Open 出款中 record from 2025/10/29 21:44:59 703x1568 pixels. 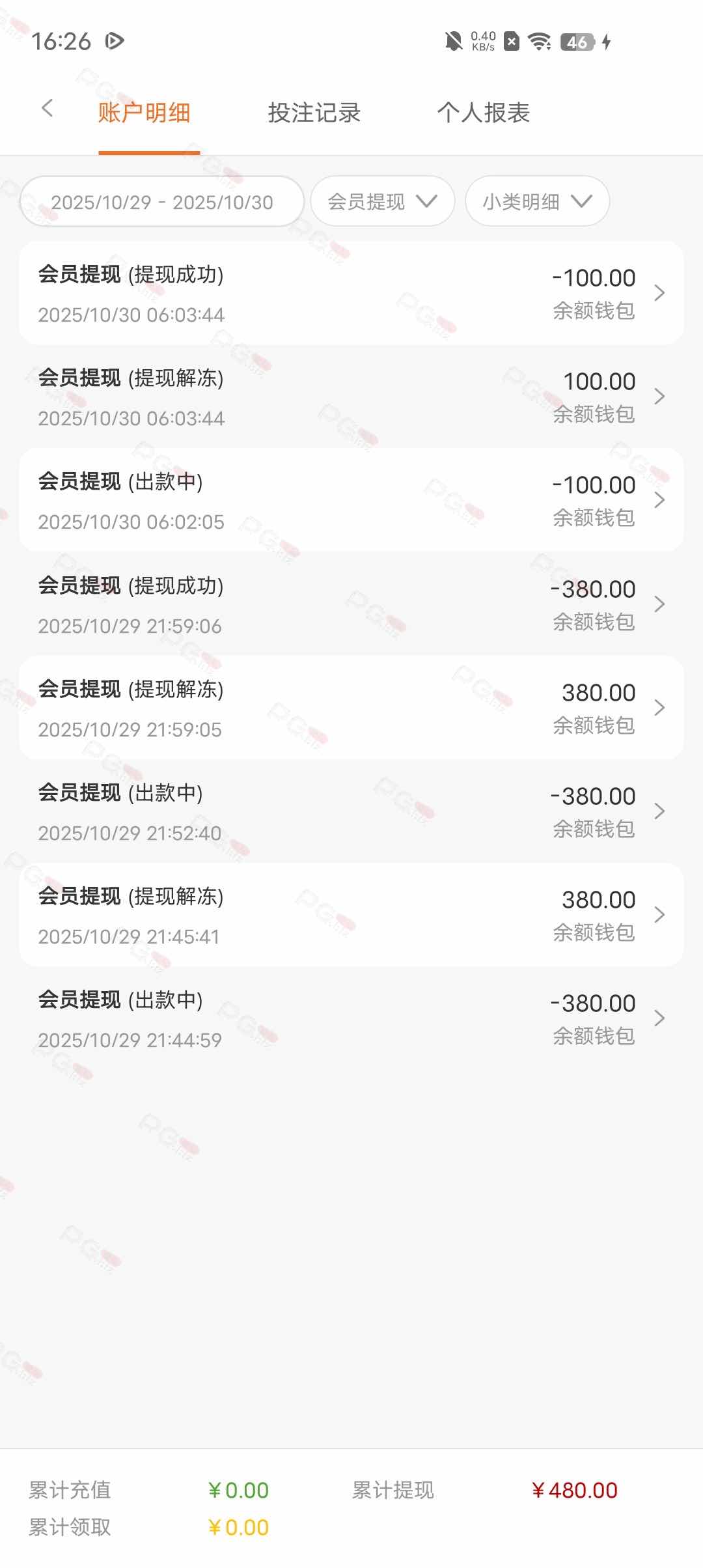(x=351, y=1018)
